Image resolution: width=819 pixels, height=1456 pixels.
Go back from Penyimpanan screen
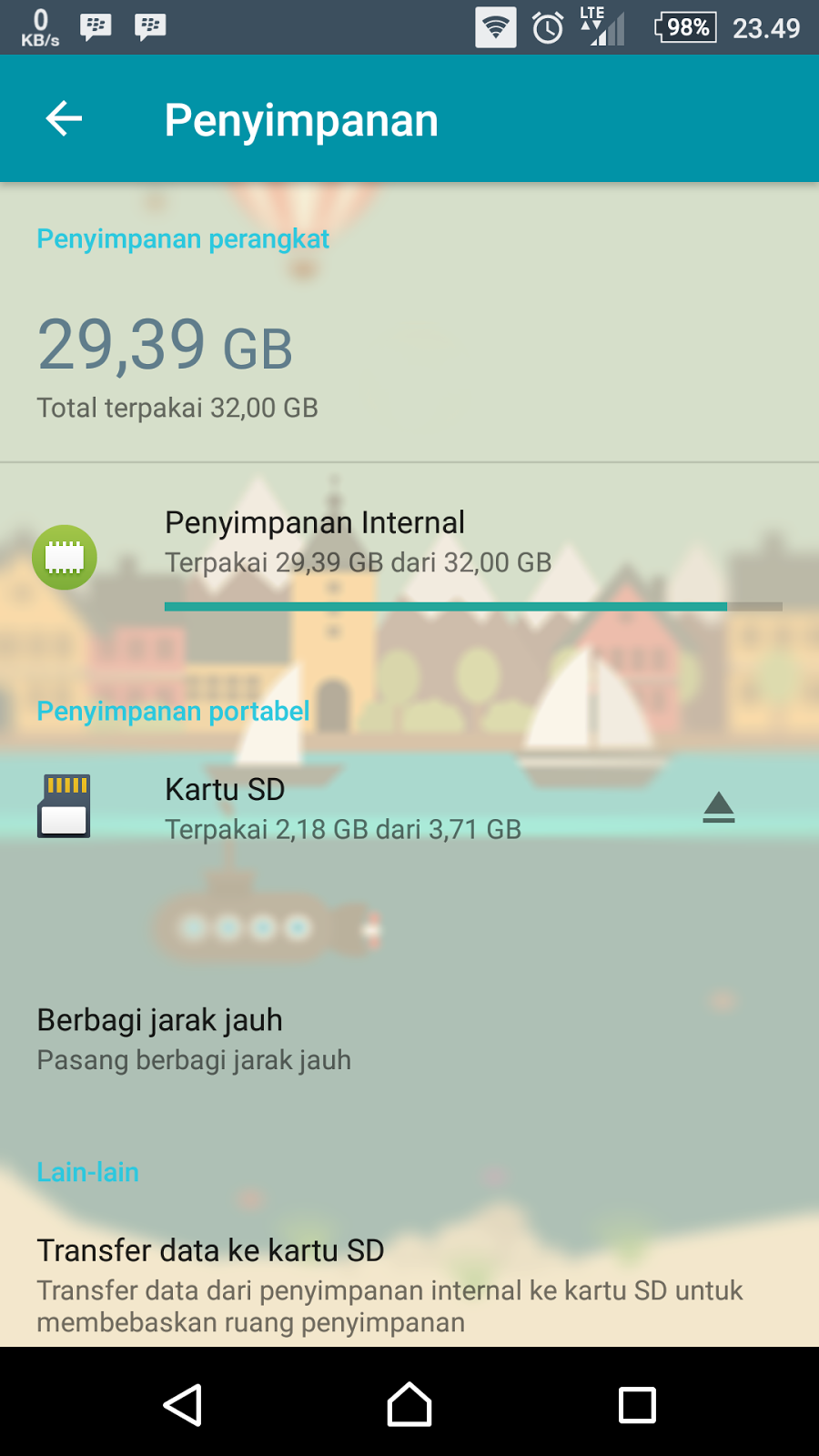pyautogui.click(x=64, y=119)
